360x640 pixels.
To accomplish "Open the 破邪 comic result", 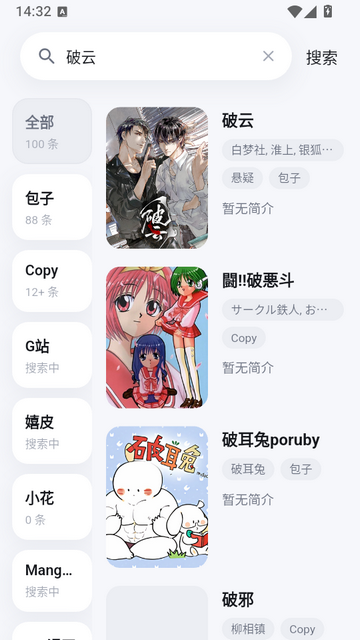I will 225,612.
